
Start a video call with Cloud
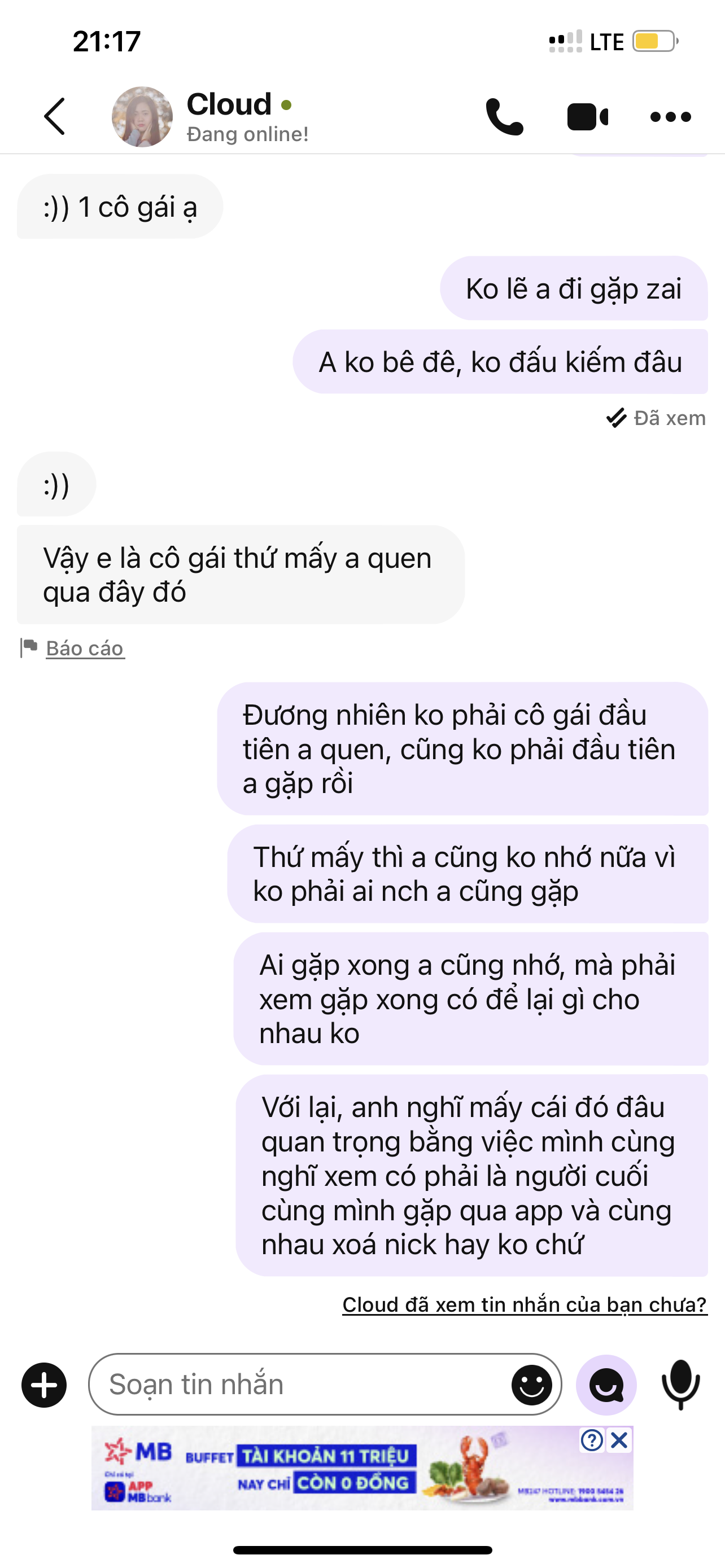point(587,117)
